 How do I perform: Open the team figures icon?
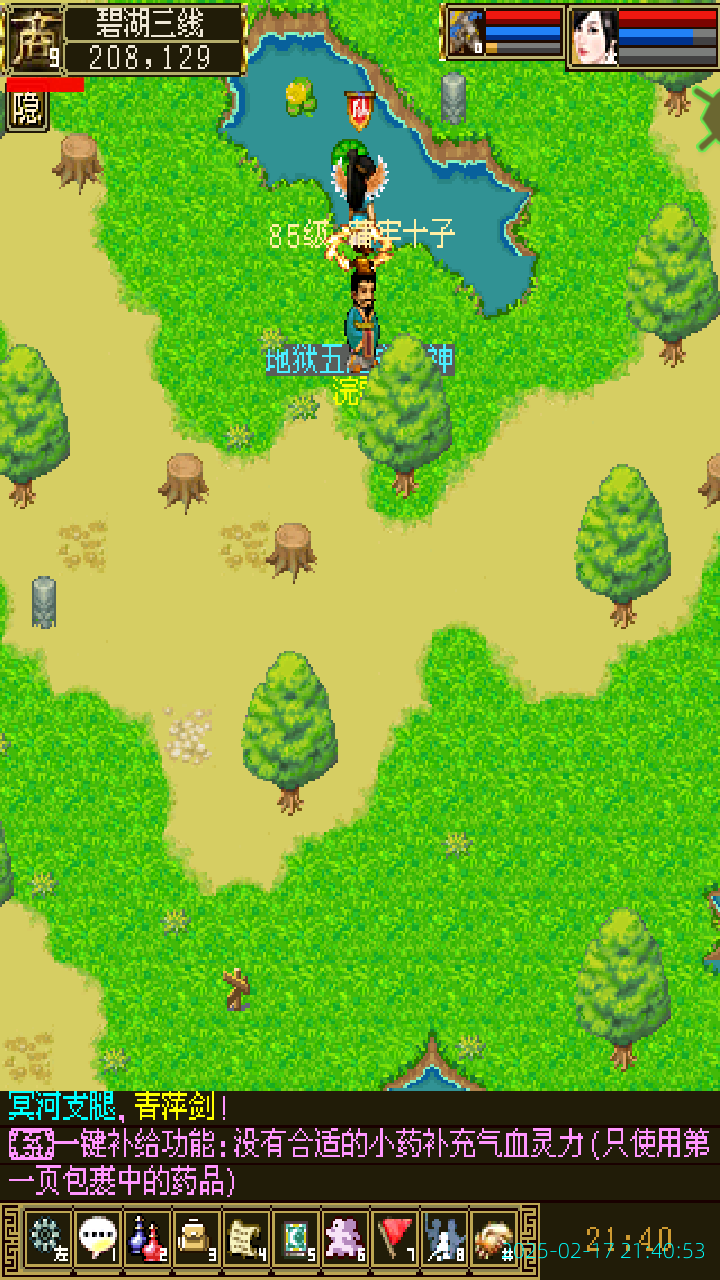click(x=445, y=1240)
